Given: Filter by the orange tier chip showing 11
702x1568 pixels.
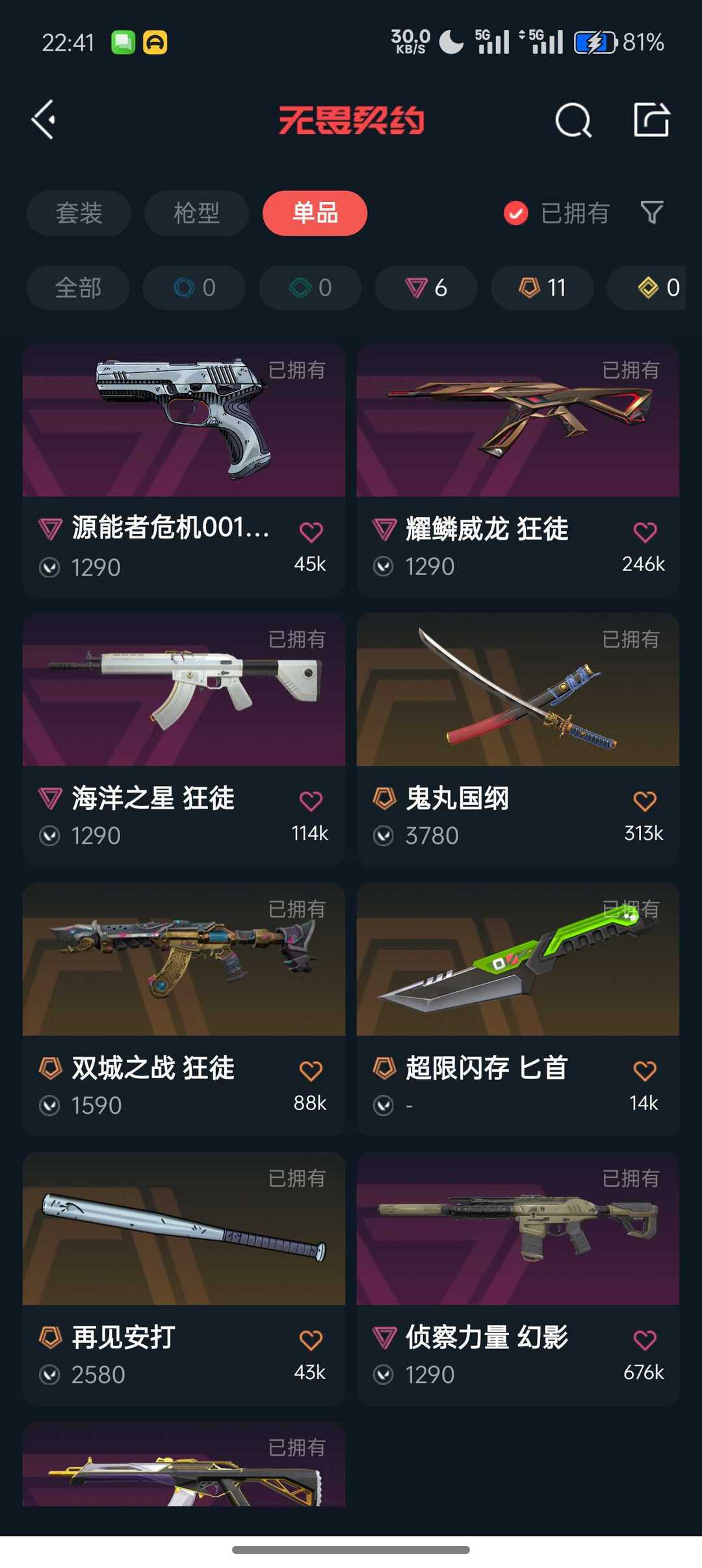Looking at the screenshot, I should pyautogui.click(x=542, y=288).
